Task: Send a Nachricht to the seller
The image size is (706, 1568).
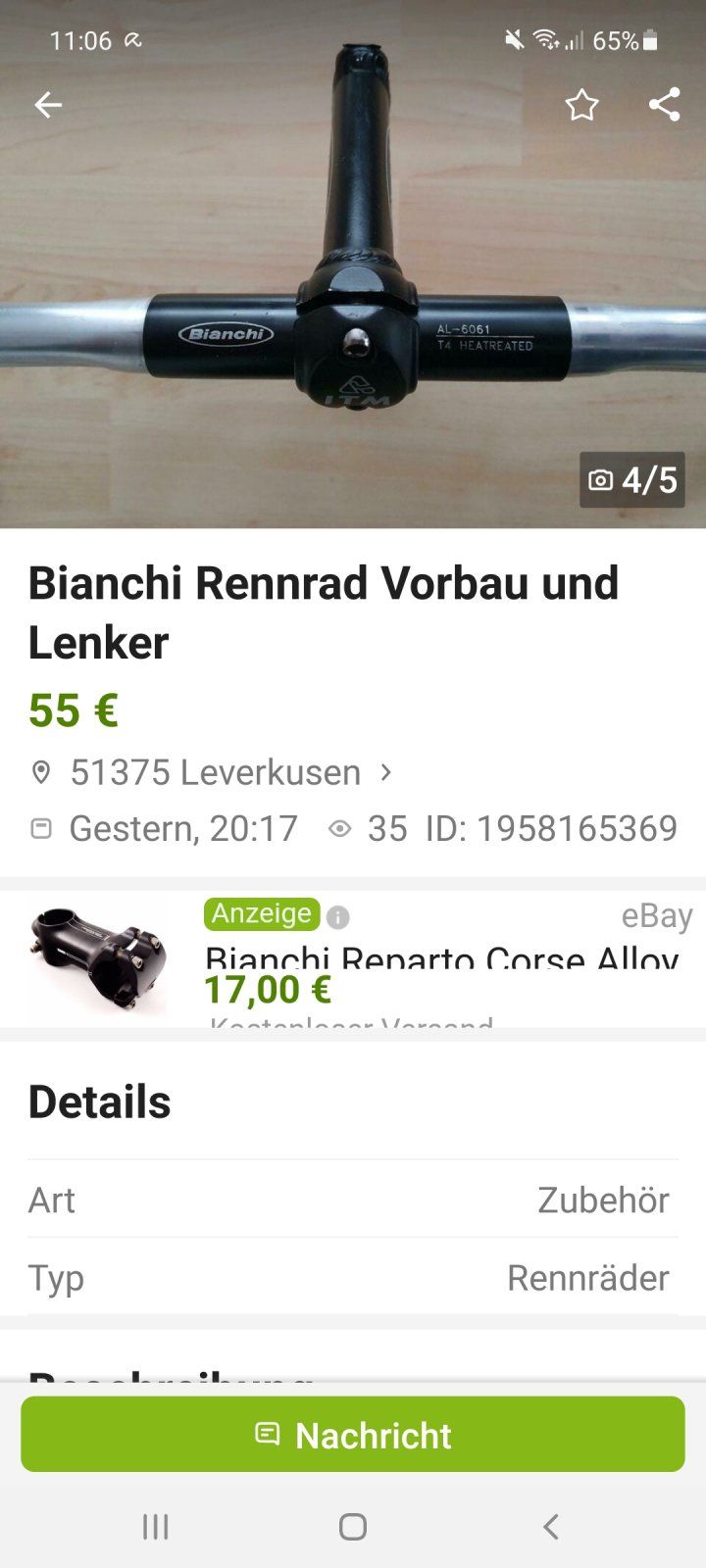Action: click(x=353, y=1435)
